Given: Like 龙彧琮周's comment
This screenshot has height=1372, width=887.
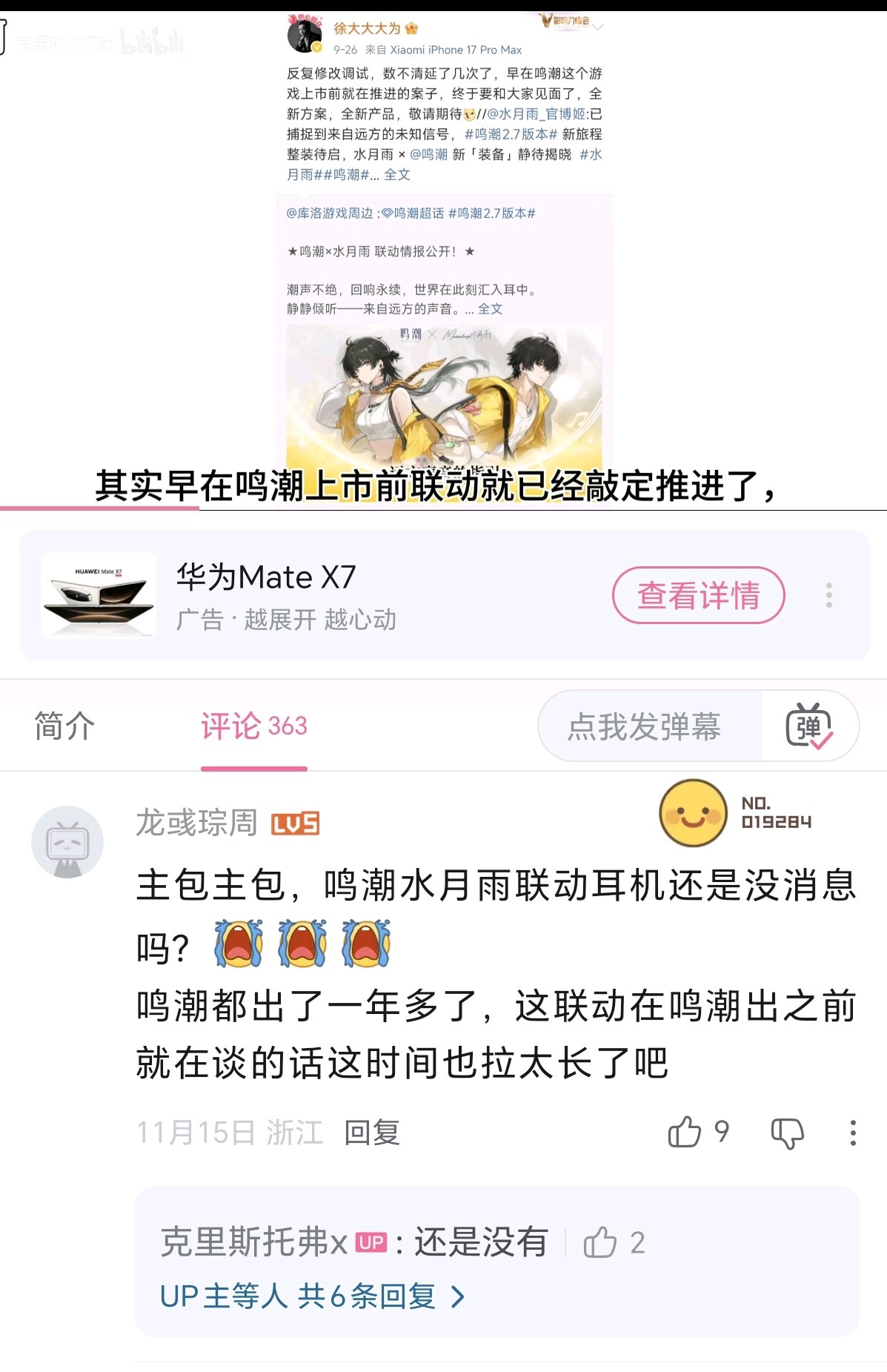Looking at the screenshot, I should (x=685, y=1133).
